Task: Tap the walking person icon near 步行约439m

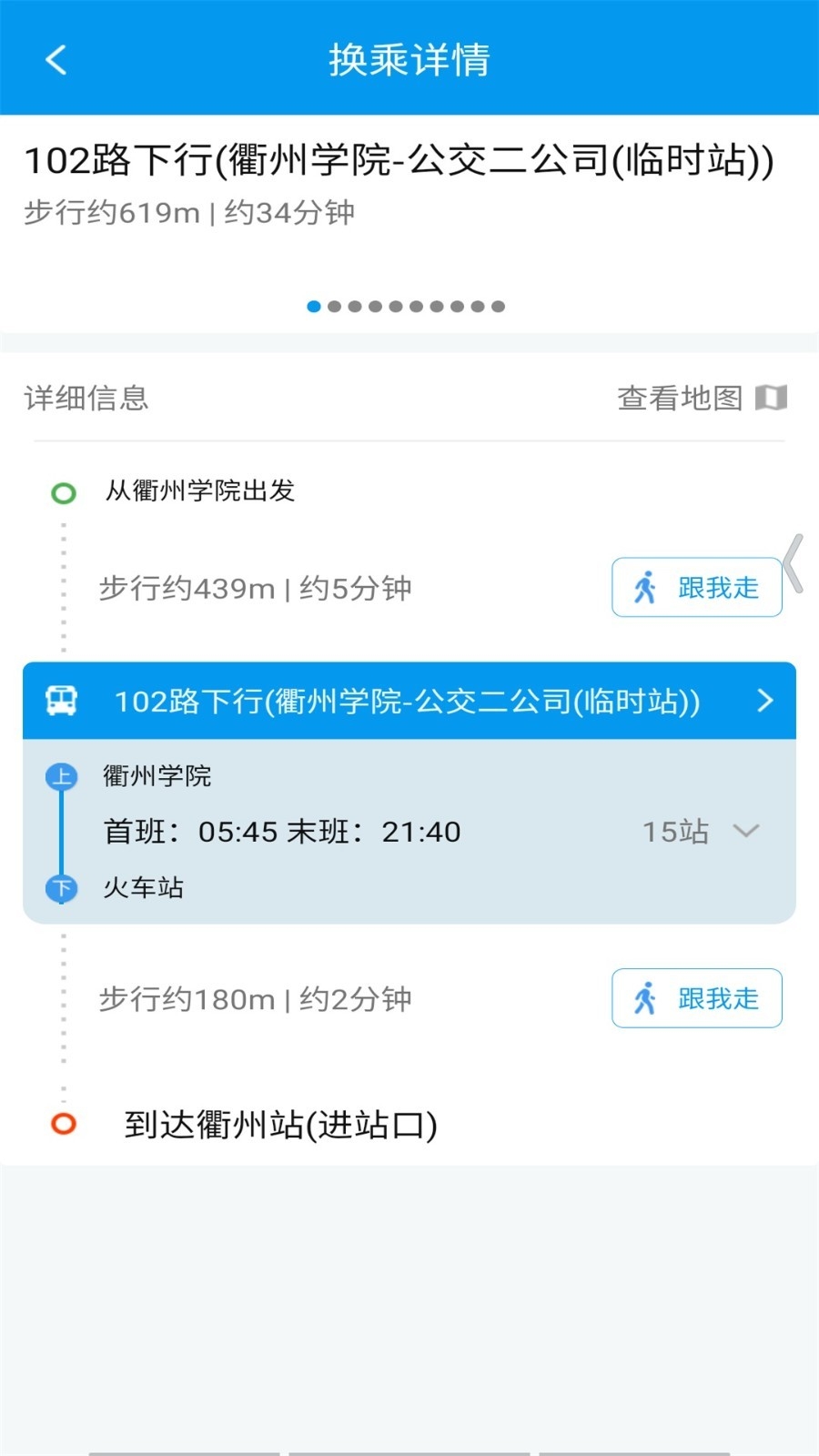Action: coord(648,587)
